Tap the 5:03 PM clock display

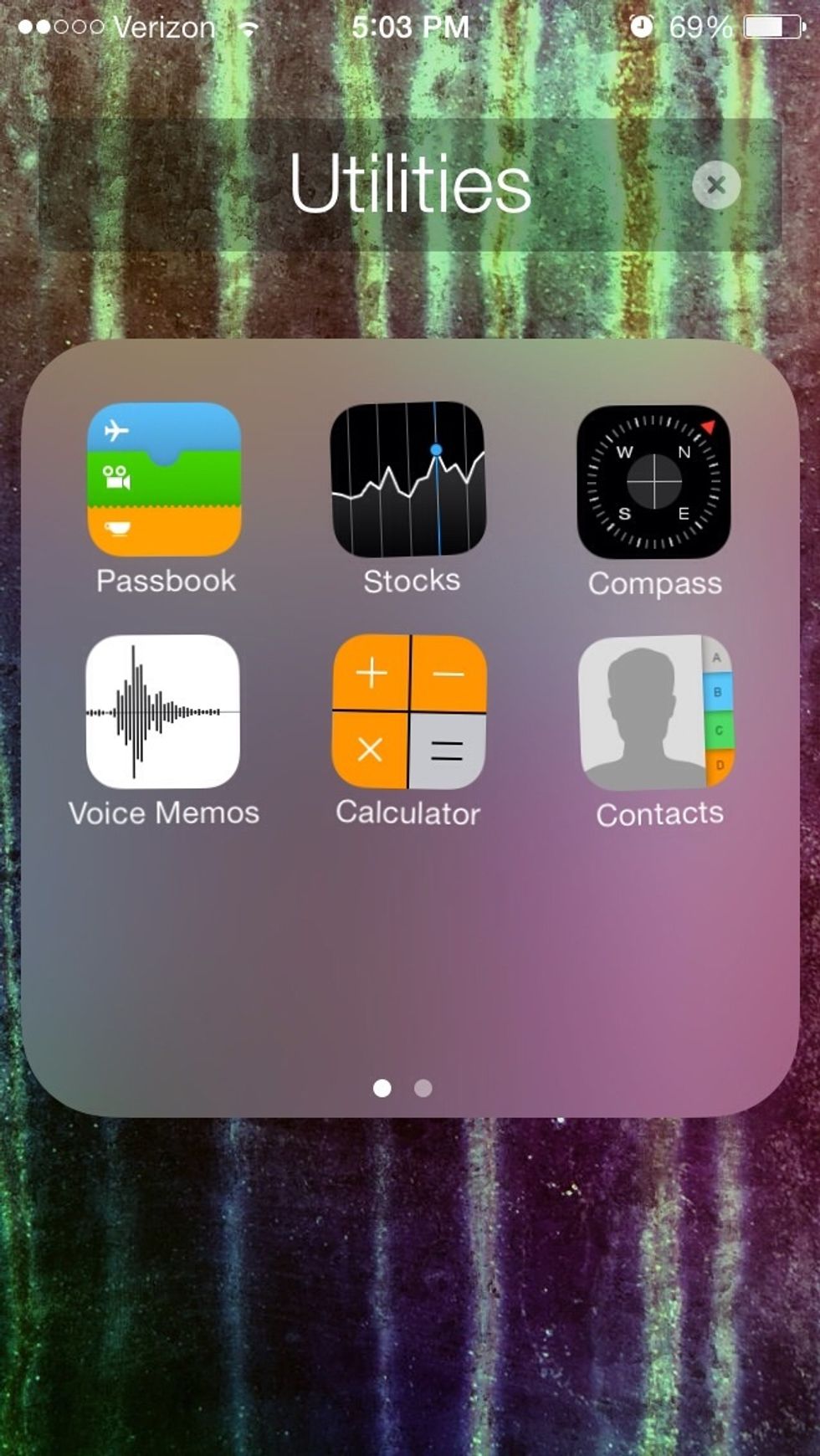tap(410, 27)
